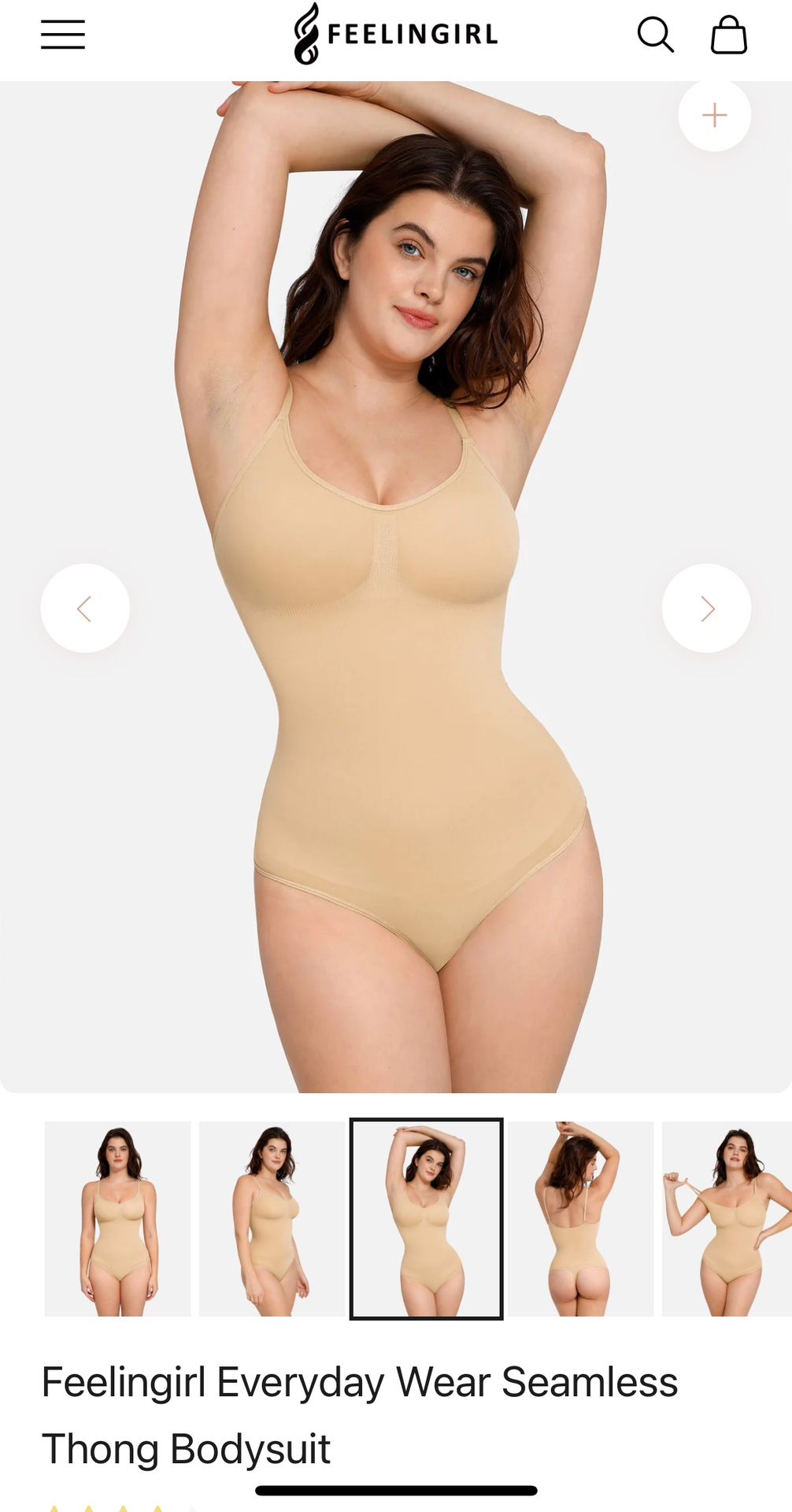Select the arms-raised front thumbnail
Screen dimensions: 792x1512
[426, 1218]
